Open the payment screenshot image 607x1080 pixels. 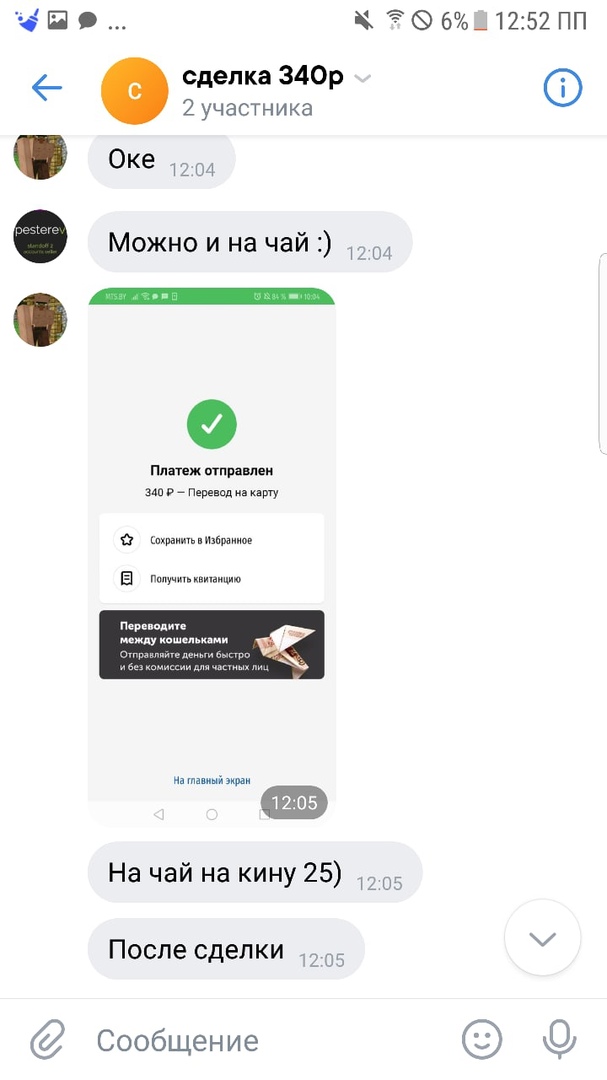[x=211, y=555]
